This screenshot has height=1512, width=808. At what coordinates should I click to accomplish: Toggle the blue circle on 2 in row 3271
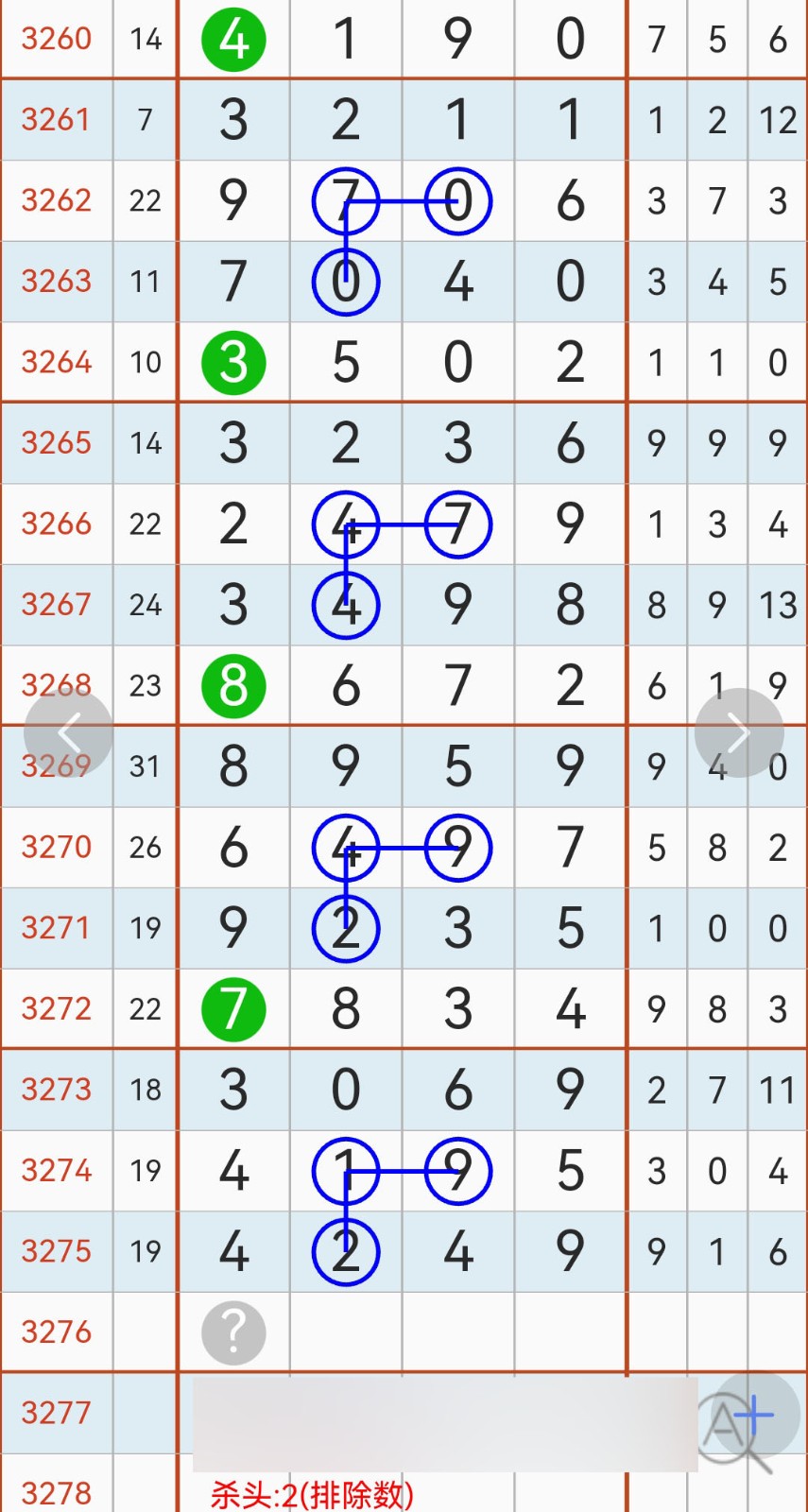pos(345,928)
